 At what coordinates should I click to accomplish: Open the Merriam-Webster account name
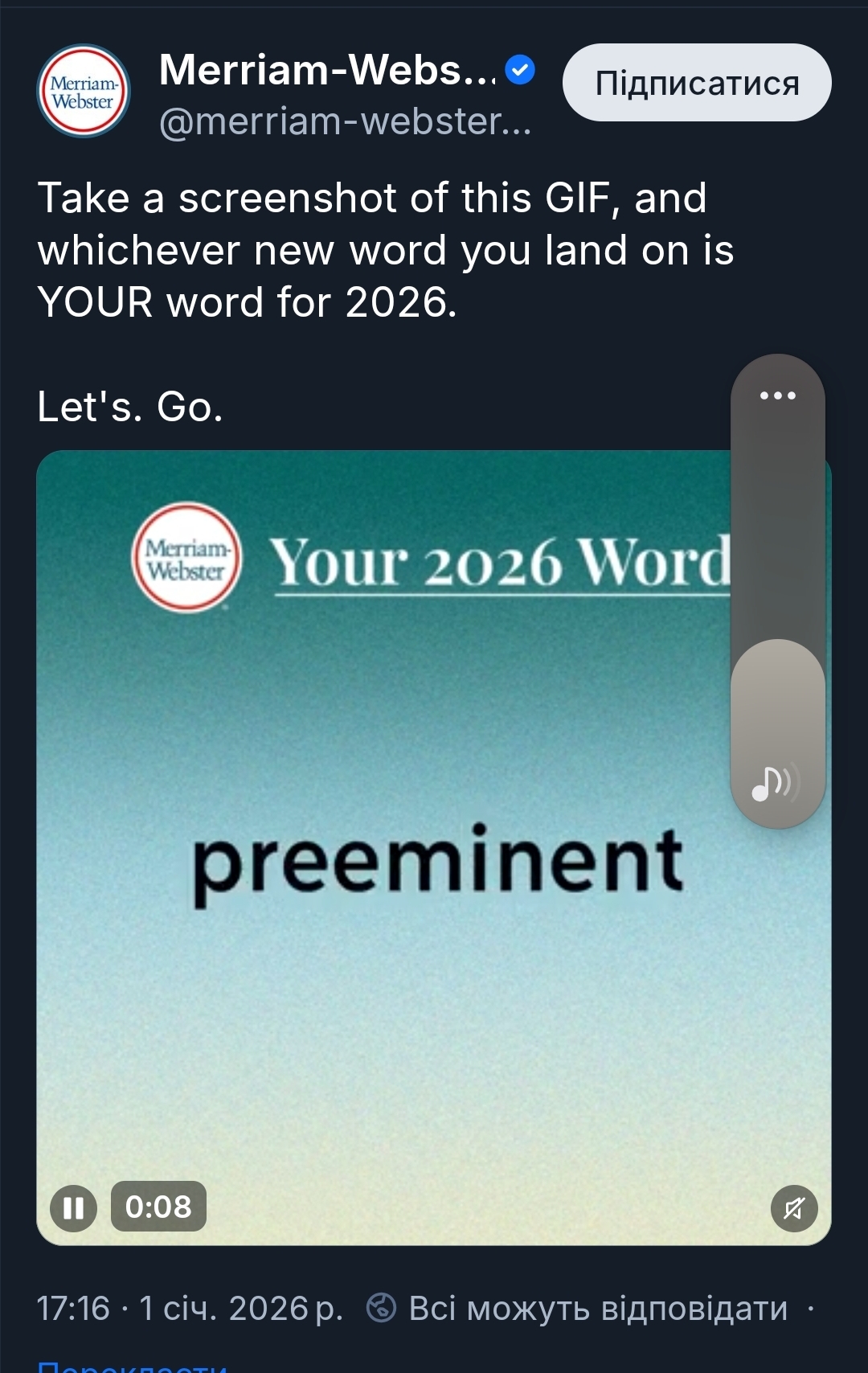[x=328, y=71]
